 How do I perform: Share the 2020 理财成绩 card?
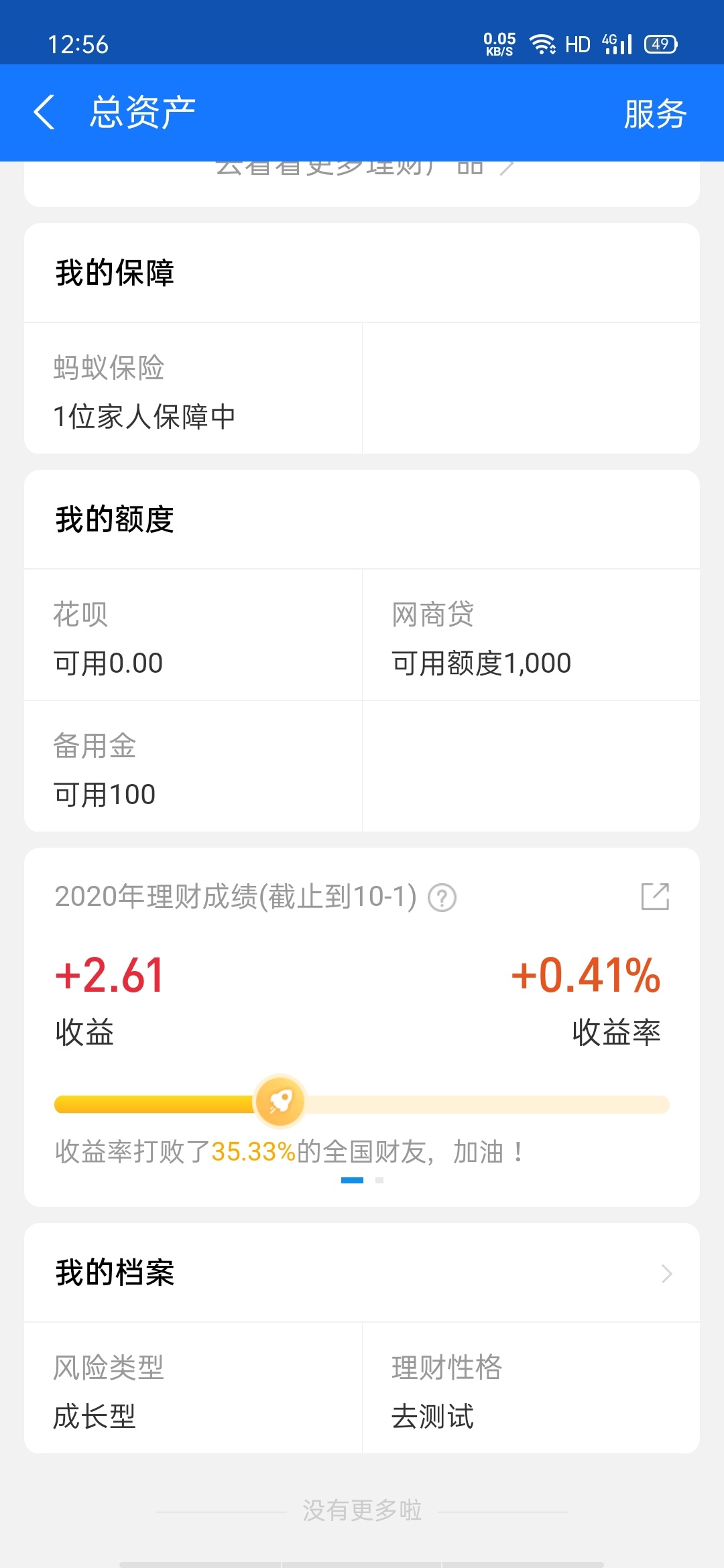655,897
